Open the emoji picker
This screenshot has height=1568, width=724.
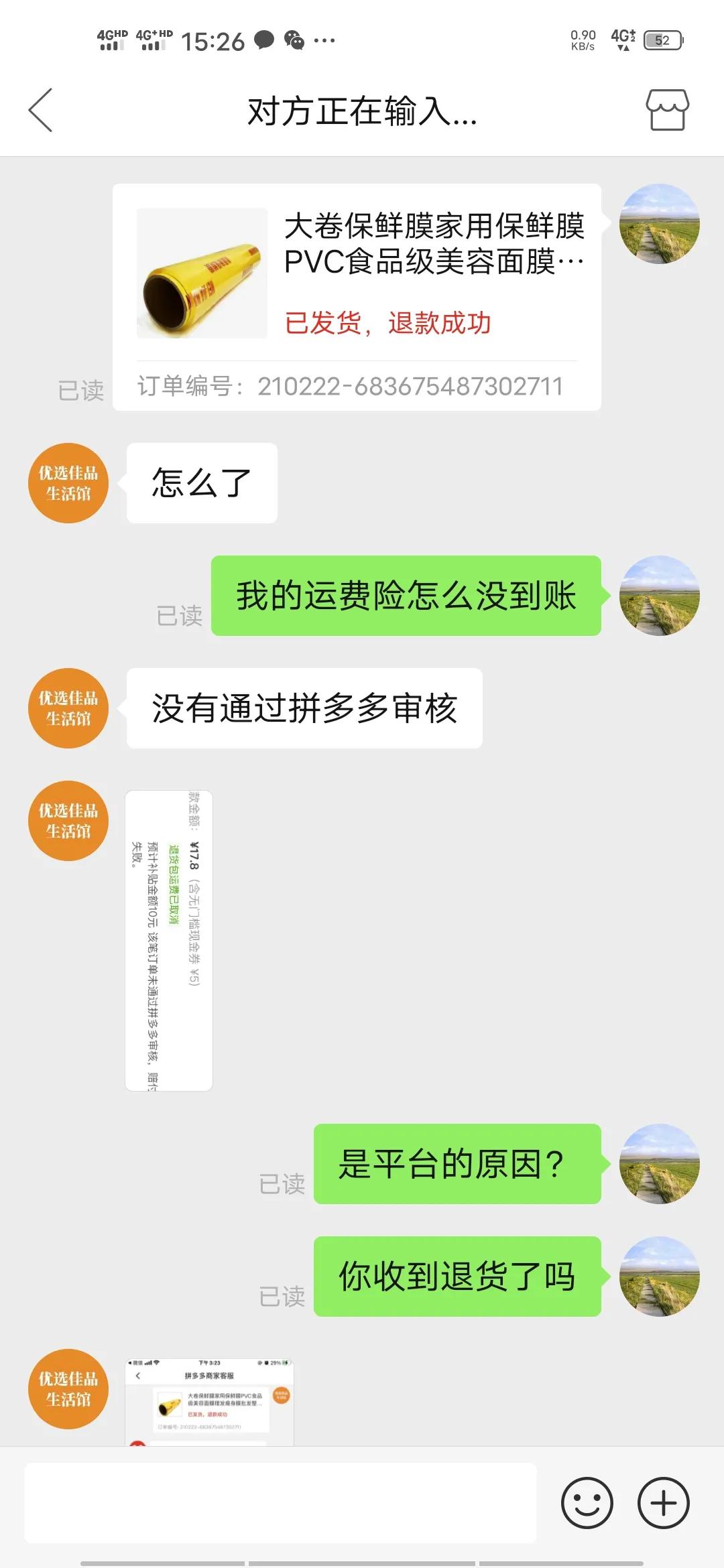click(x=587, y=1503)
